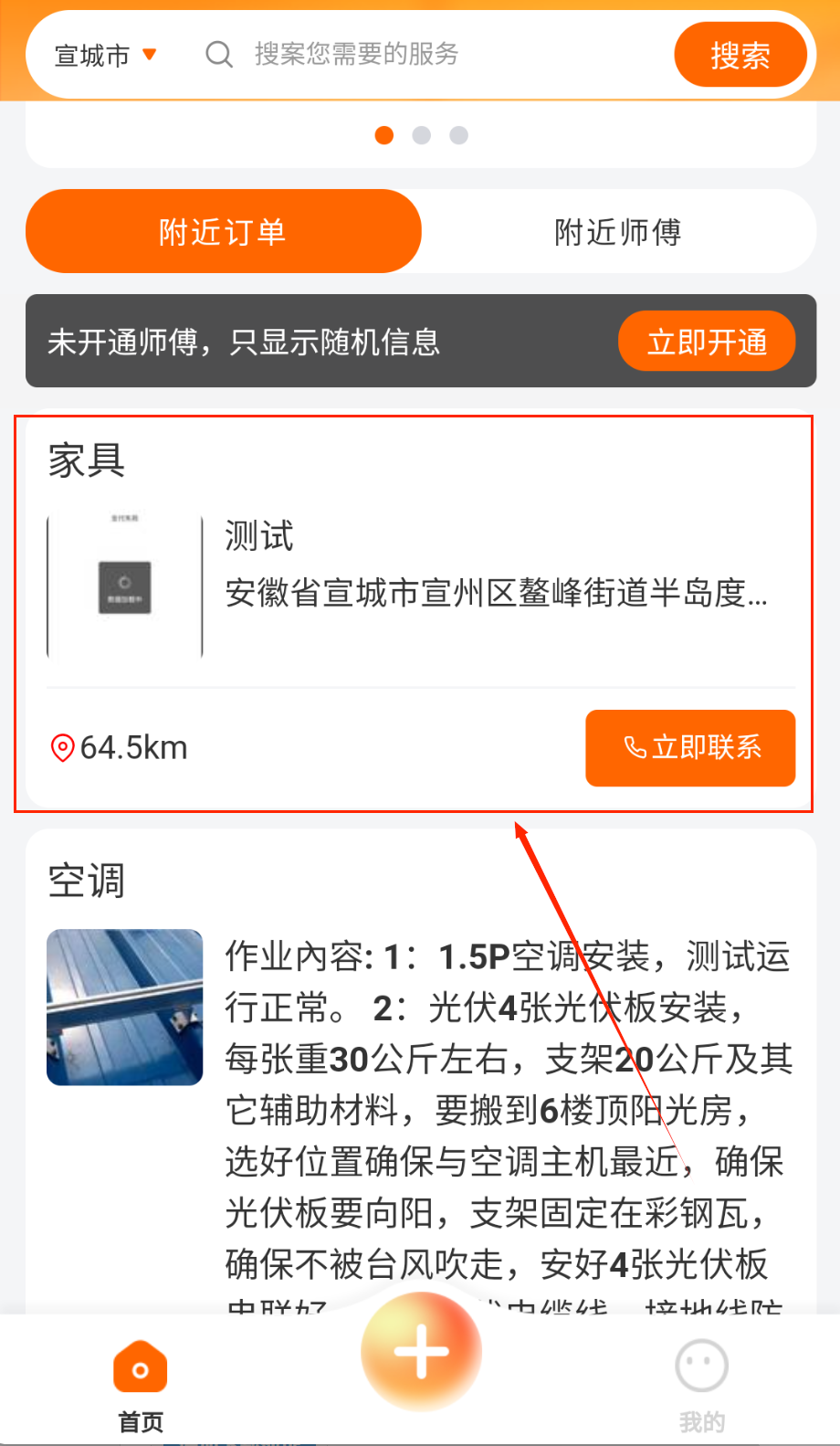The image size is (840, 1446).
Task: Switch to the 附近师傅 tab
Action: pyautogui.click(x=618, y=232)
